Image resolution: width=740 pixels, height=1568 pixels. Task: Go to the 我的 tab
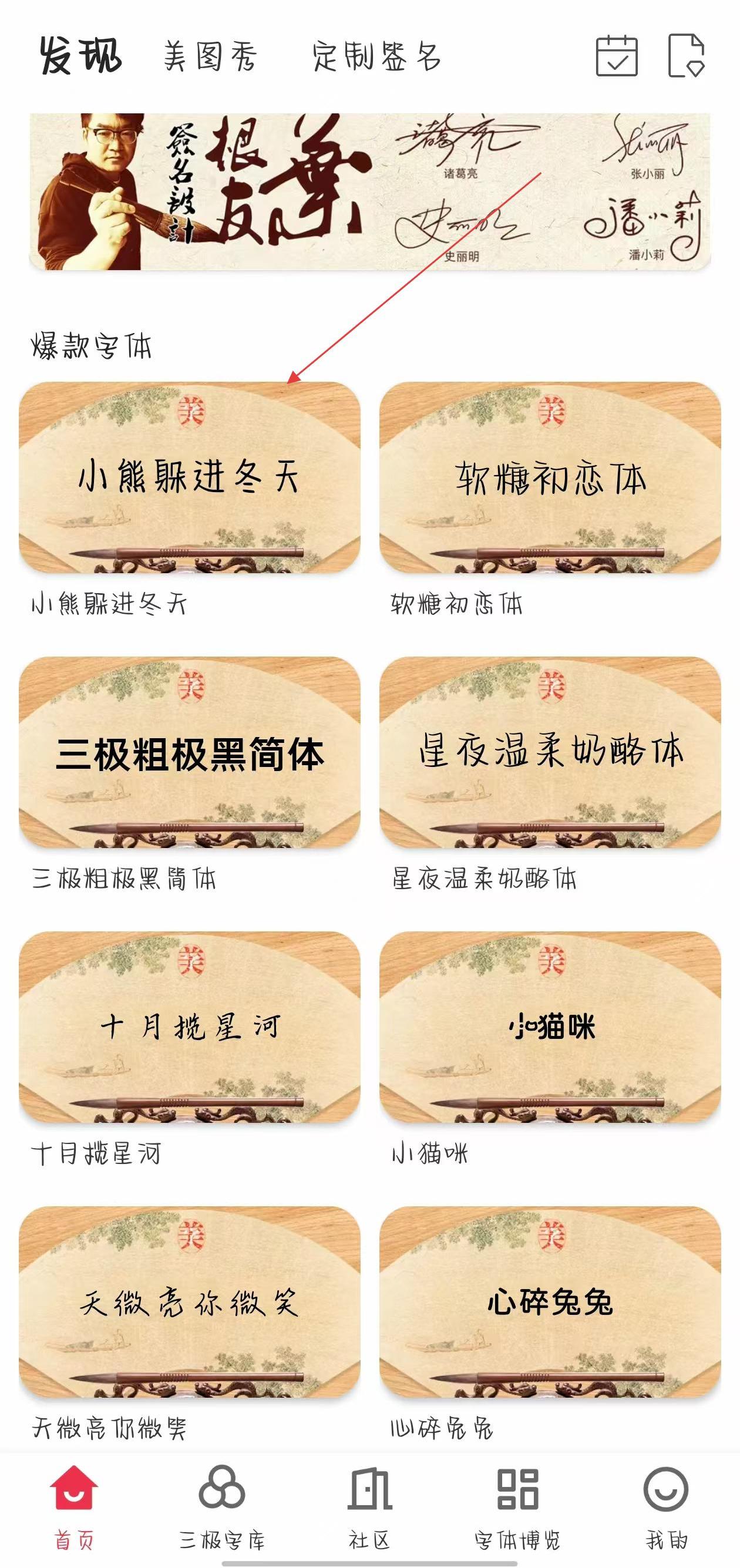(x=666, y=1506)
